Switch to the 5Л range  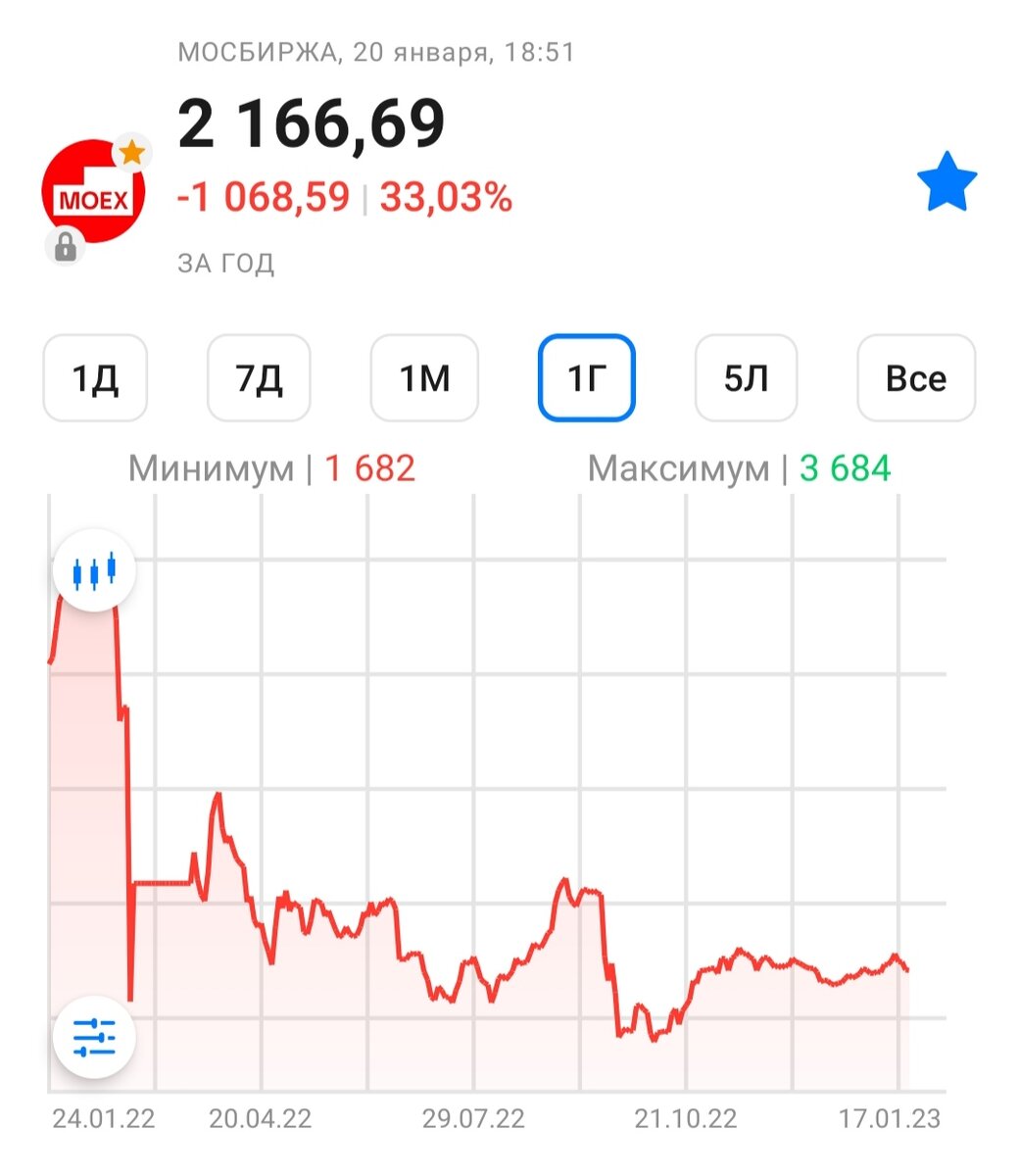[x=746, y=378]
